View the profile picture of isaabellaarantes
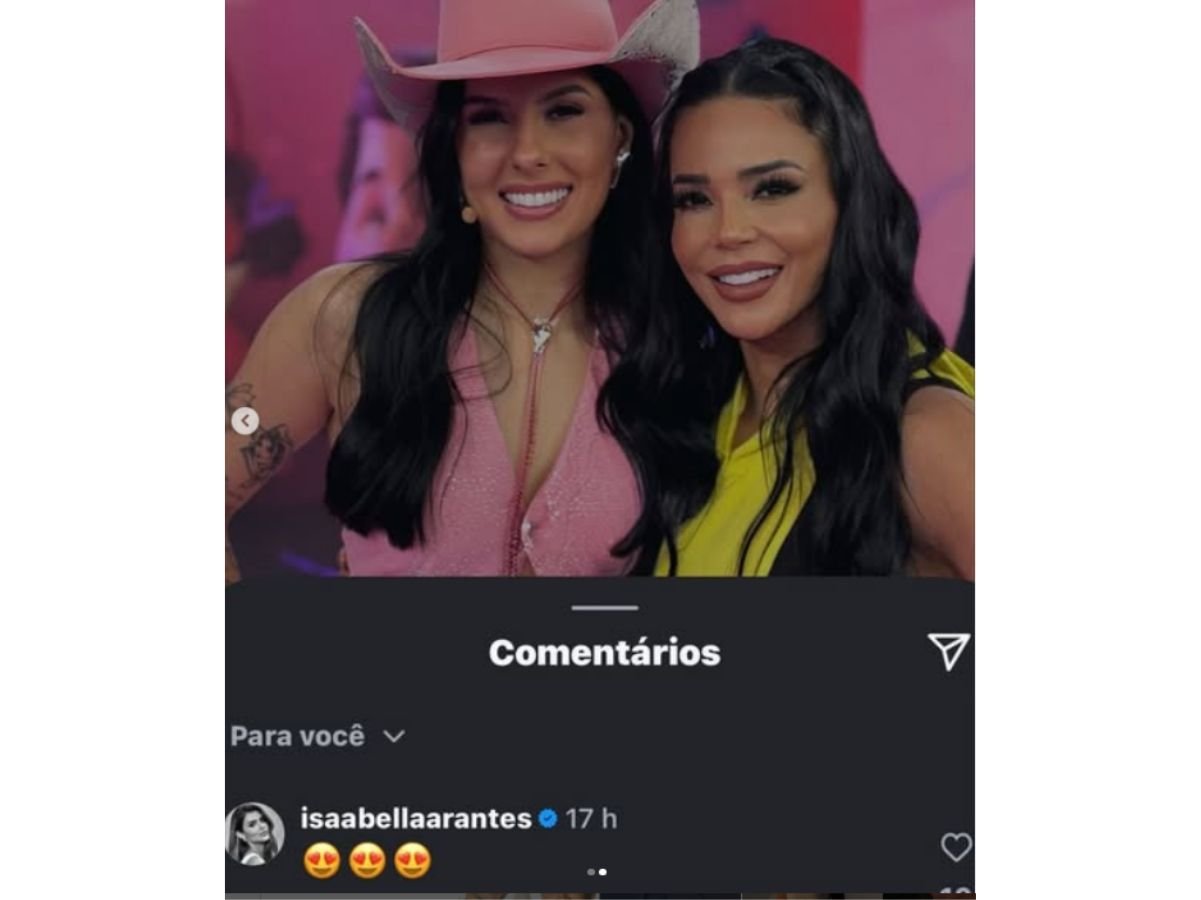 pos(255,833)
